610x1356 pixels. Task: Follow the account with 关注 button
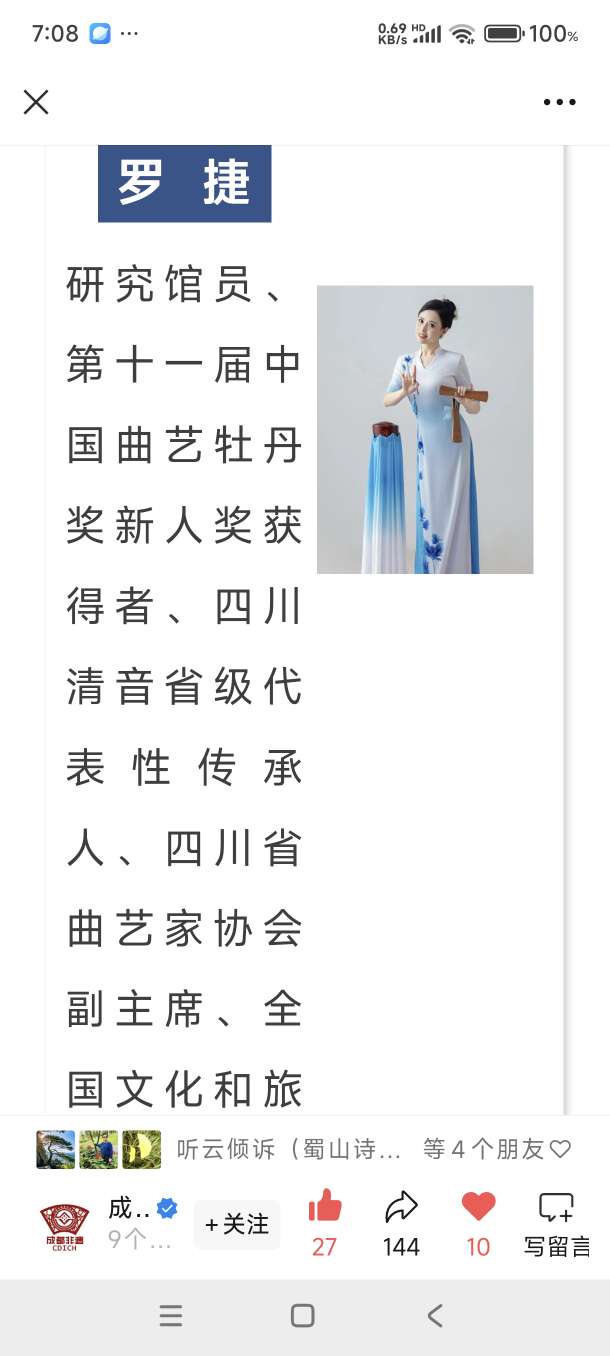(x=237, y=1224)
